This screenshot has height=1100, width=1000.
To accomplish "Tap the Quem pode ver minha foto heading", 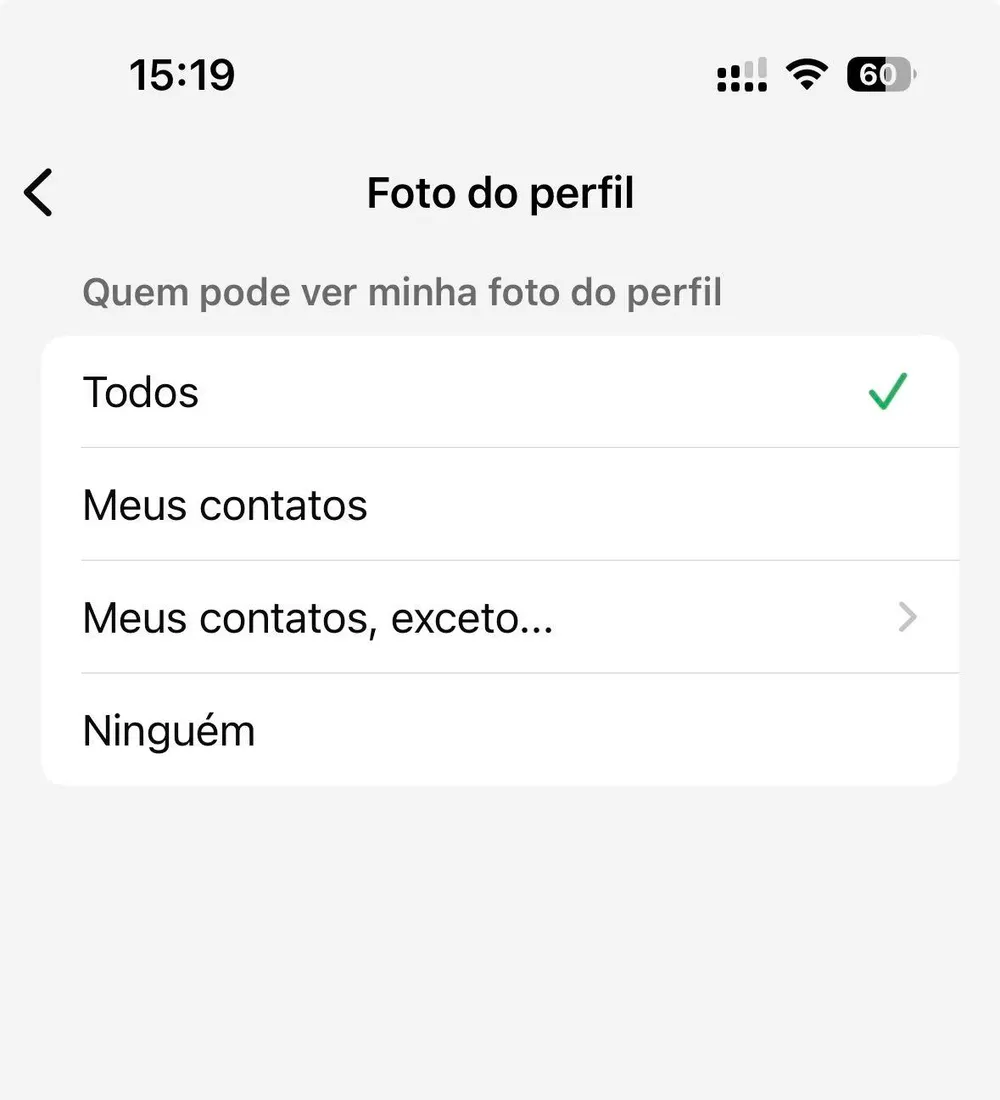I will coord(401,291).
